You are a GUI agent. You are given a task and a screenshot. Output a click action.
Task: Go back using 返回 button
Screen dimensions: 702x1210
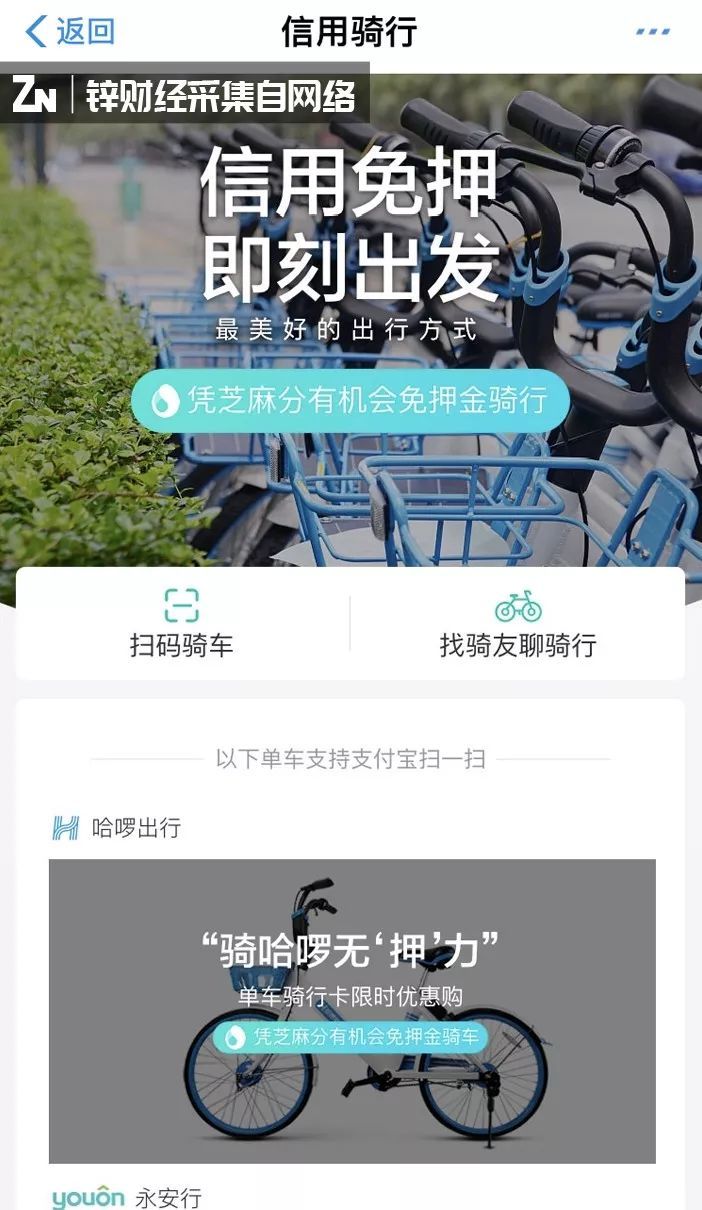coord(70,31)
